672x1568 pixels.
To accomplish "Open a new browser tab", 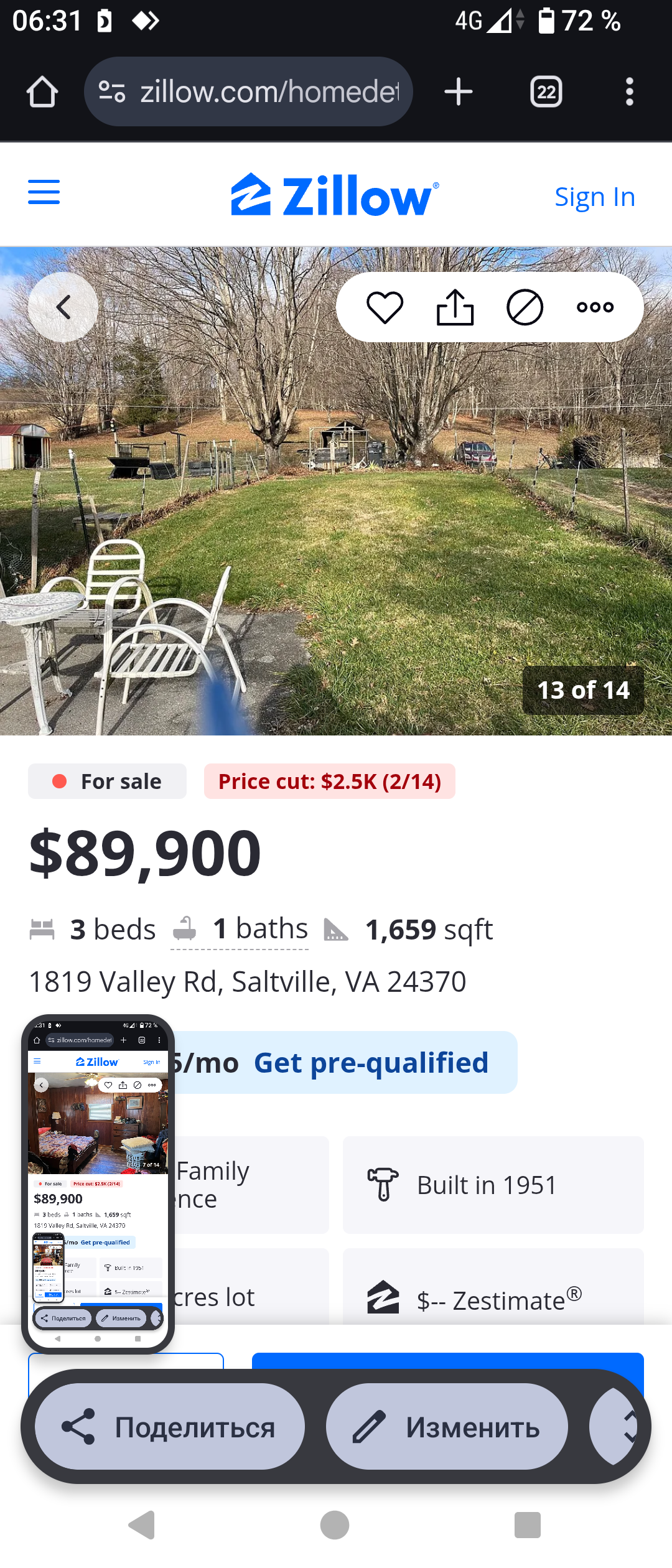I will pyautogui.click(x=459, y=91).
